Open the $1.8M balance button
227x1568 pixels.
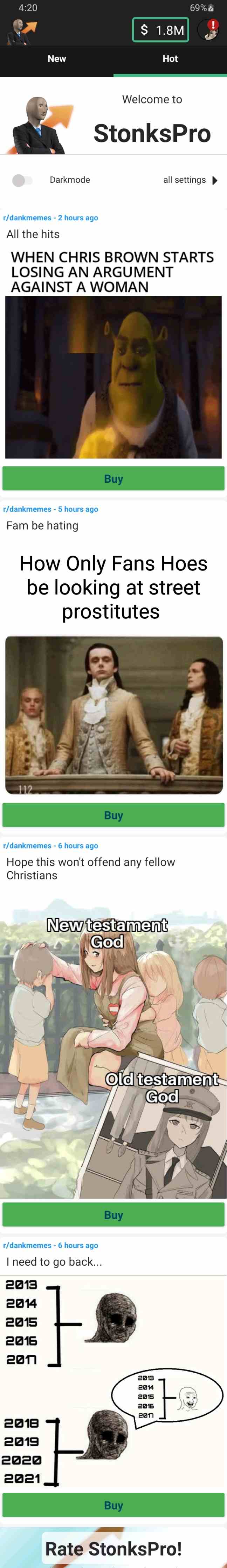pos(161,30)
